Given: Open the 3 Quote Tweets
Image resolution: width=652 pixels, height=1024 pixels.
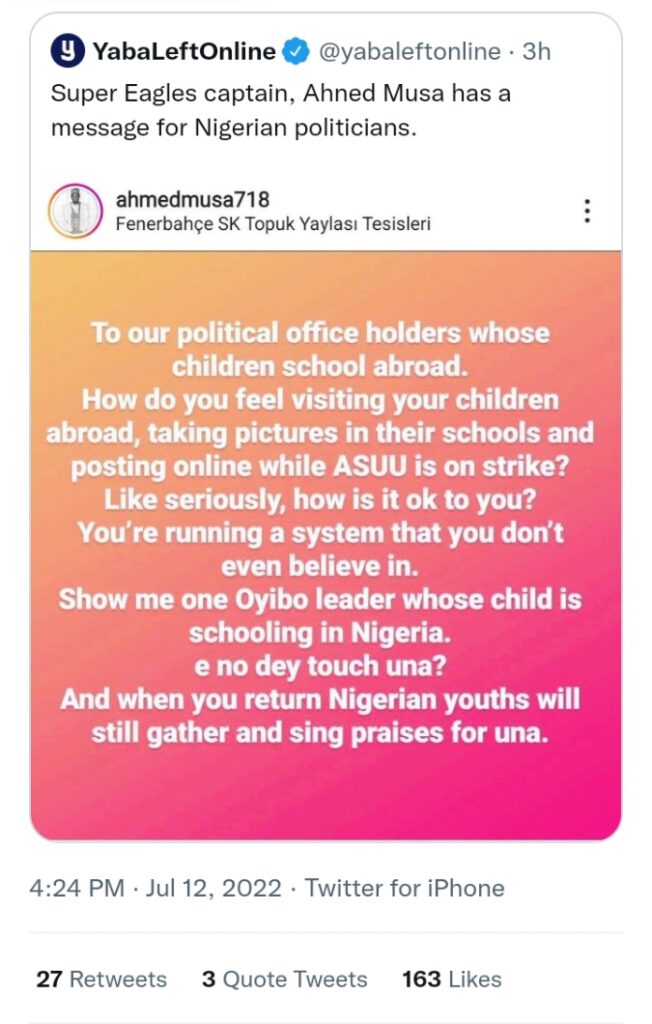Looking at the screenshot, I should coord(284,979).
